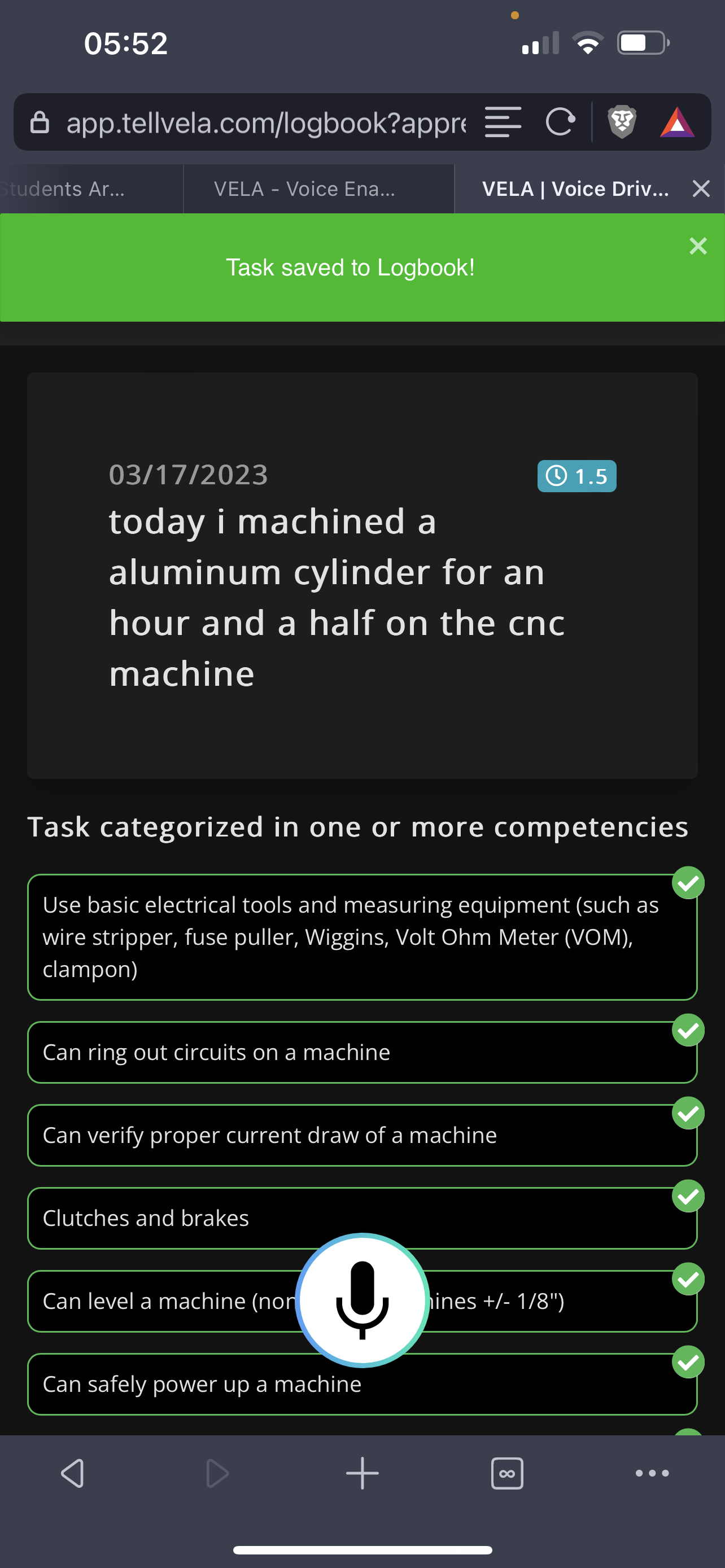725x1568 pixels.
Task: Open the URL address bar
Action: click(265, 123)
